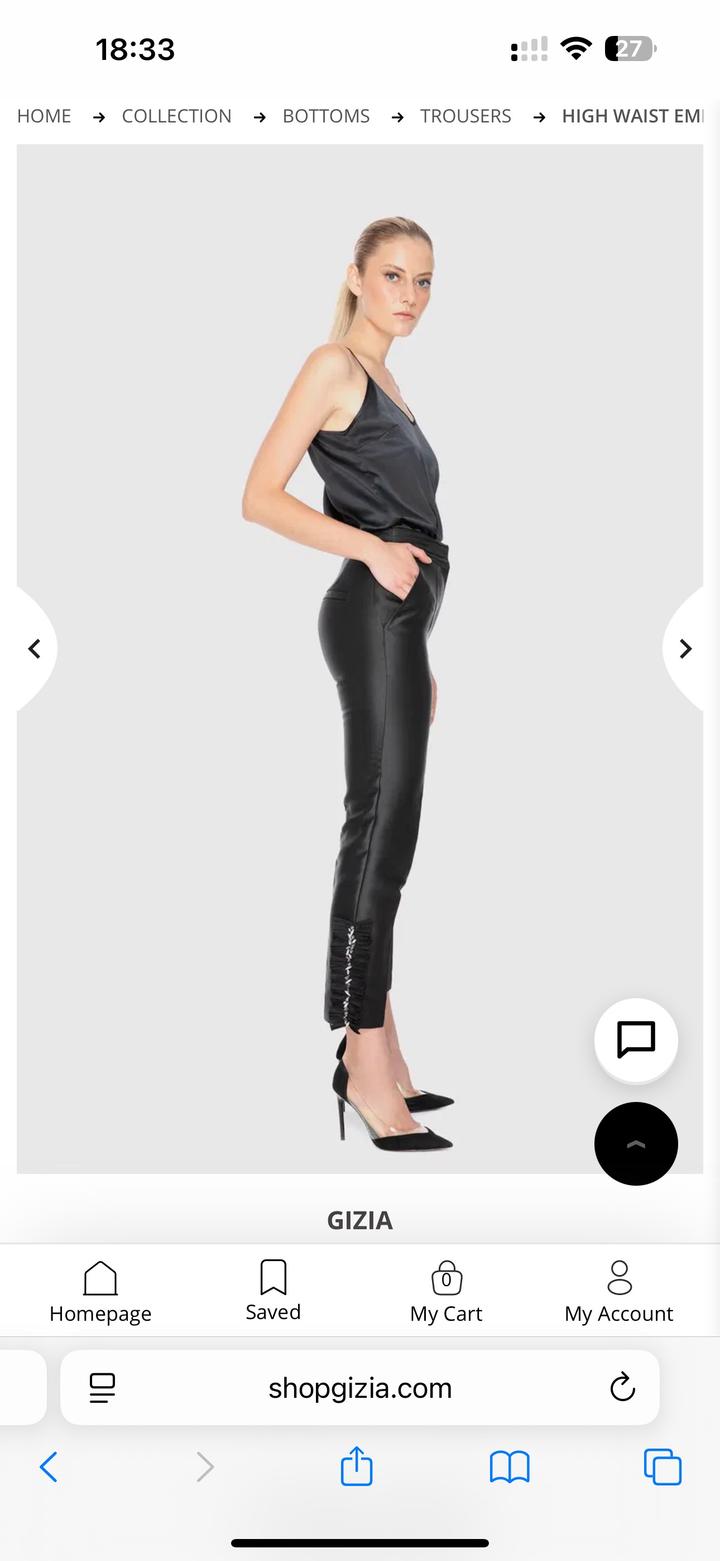The height and width of the screenshot is (1561, 720).
Task: Open the Safari tabs overview
Action: coord(662,1467)
